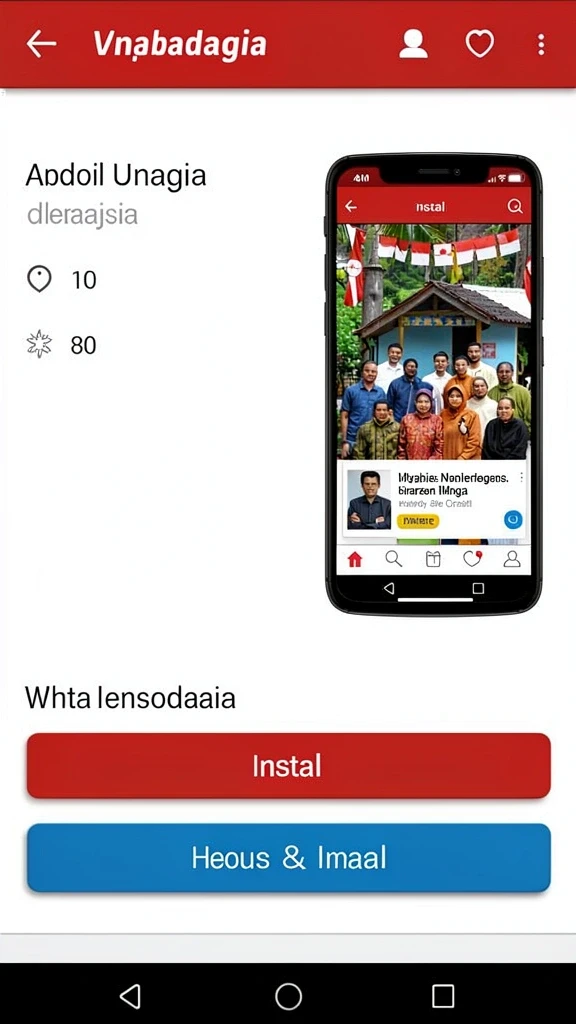Tap the red Instal button
This screenshot has width=576, height=1024.
pyautogui.click(x=289, y=765)
